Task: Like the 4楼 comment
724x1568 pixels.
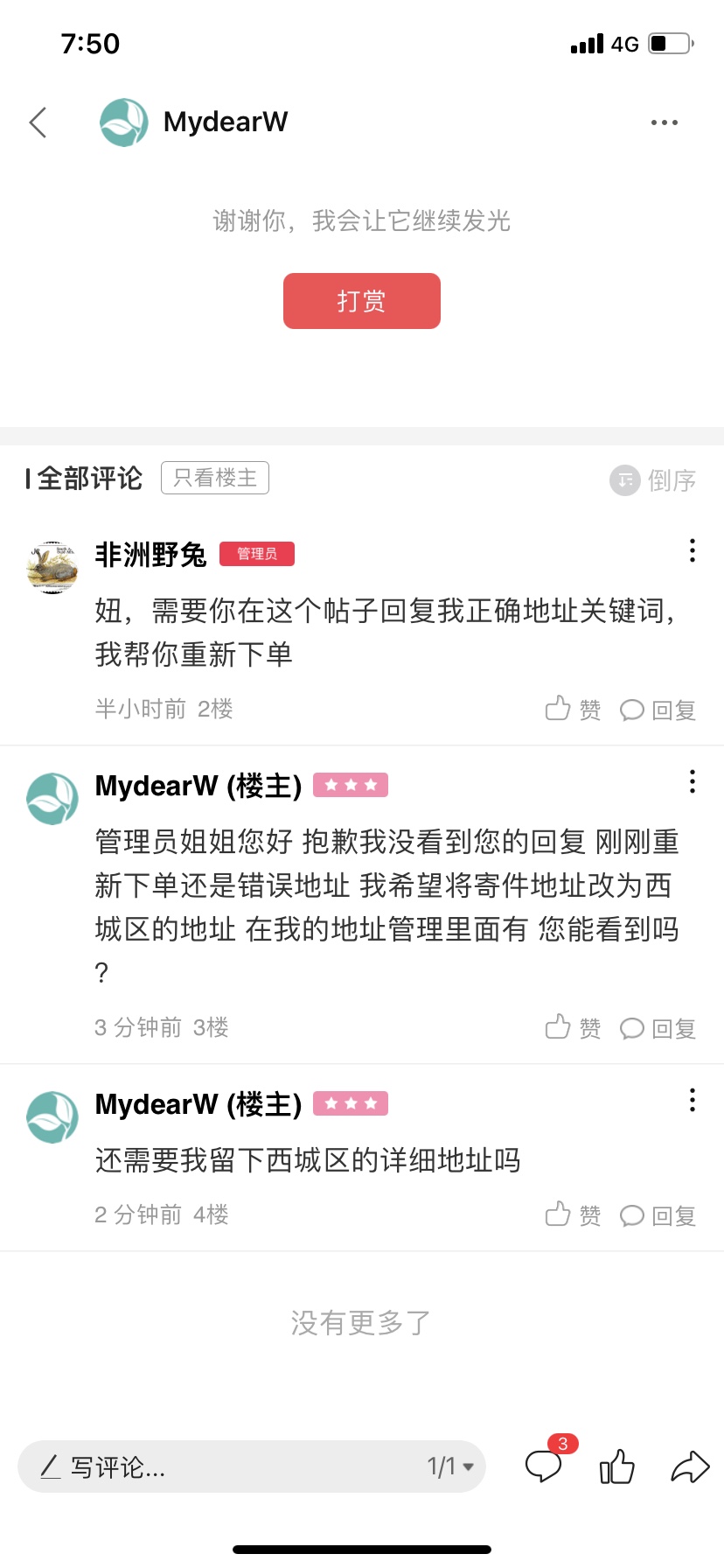Action: 573,1215
